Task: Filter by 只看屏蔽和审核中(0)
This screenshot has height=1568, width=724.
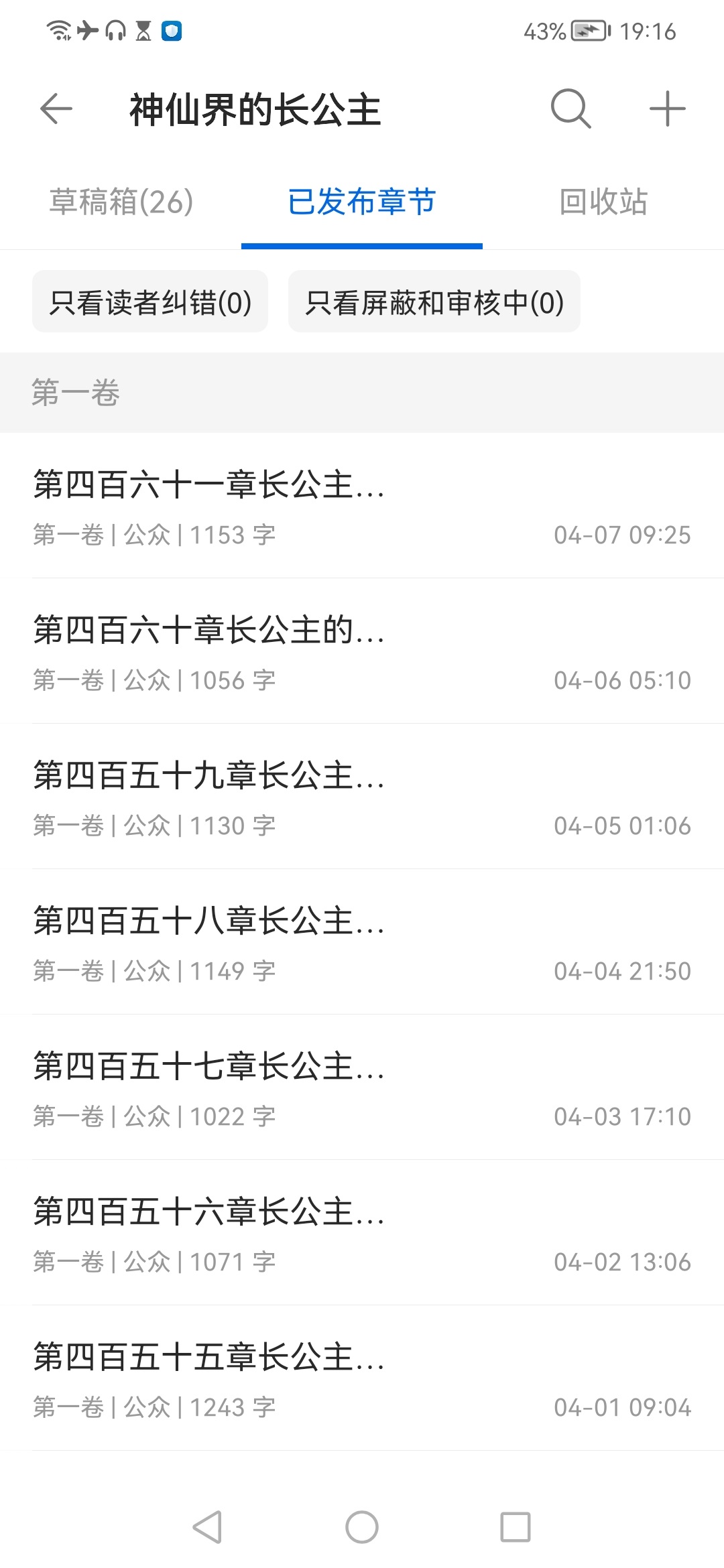Action: (434, 302)
